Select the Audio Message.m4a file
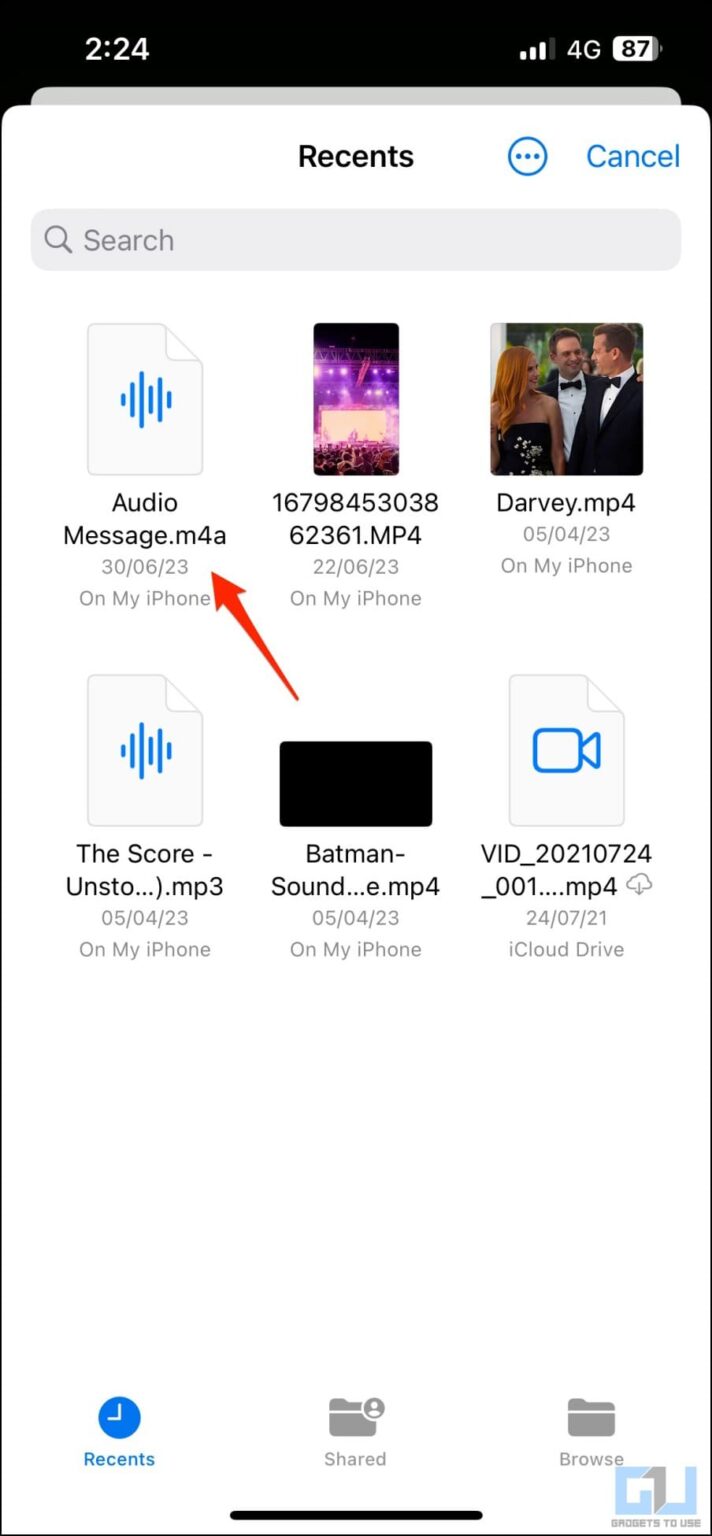 pyautogui.click(x=145, y=400)
